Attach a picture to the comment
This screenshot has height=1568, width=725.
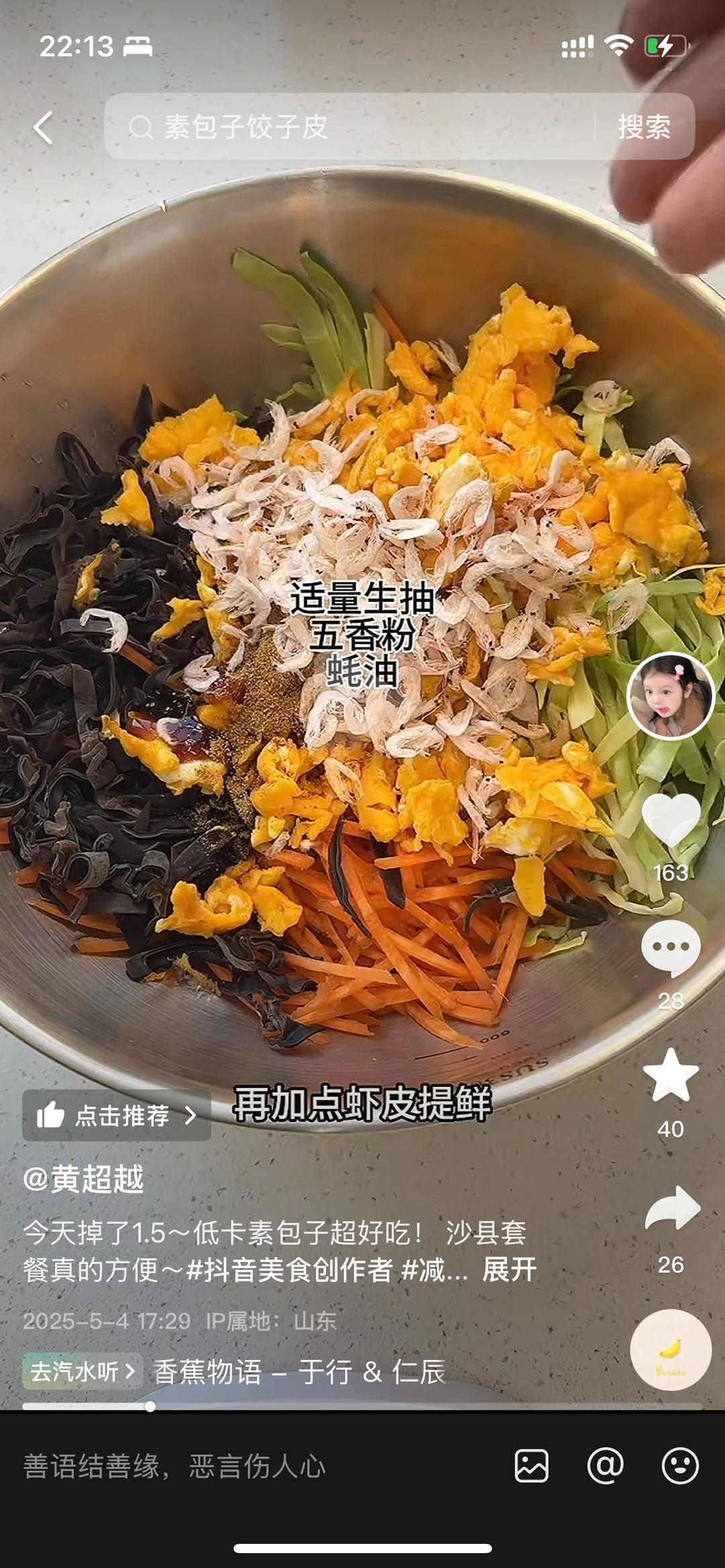532,1465
